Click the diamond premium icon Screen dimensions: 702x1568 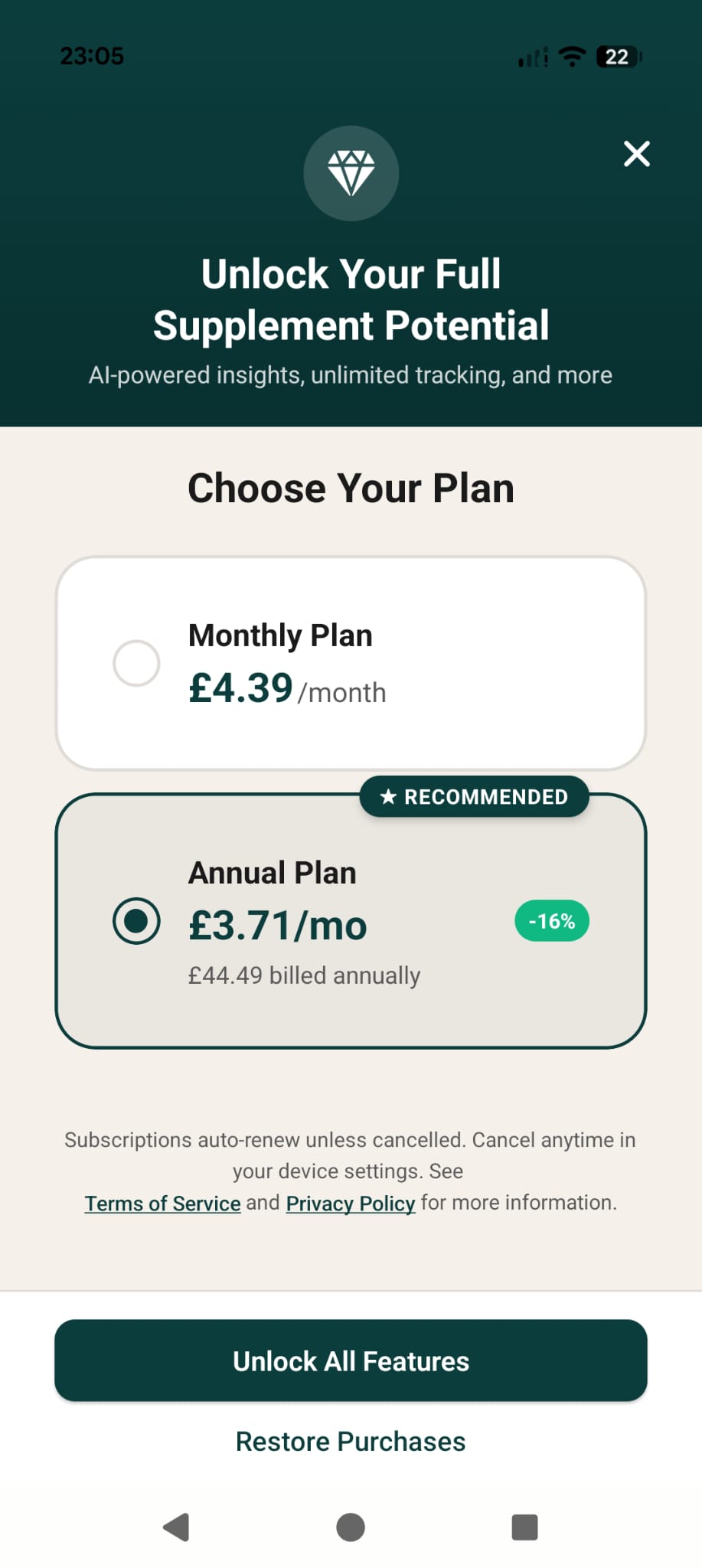coord(351,174)
